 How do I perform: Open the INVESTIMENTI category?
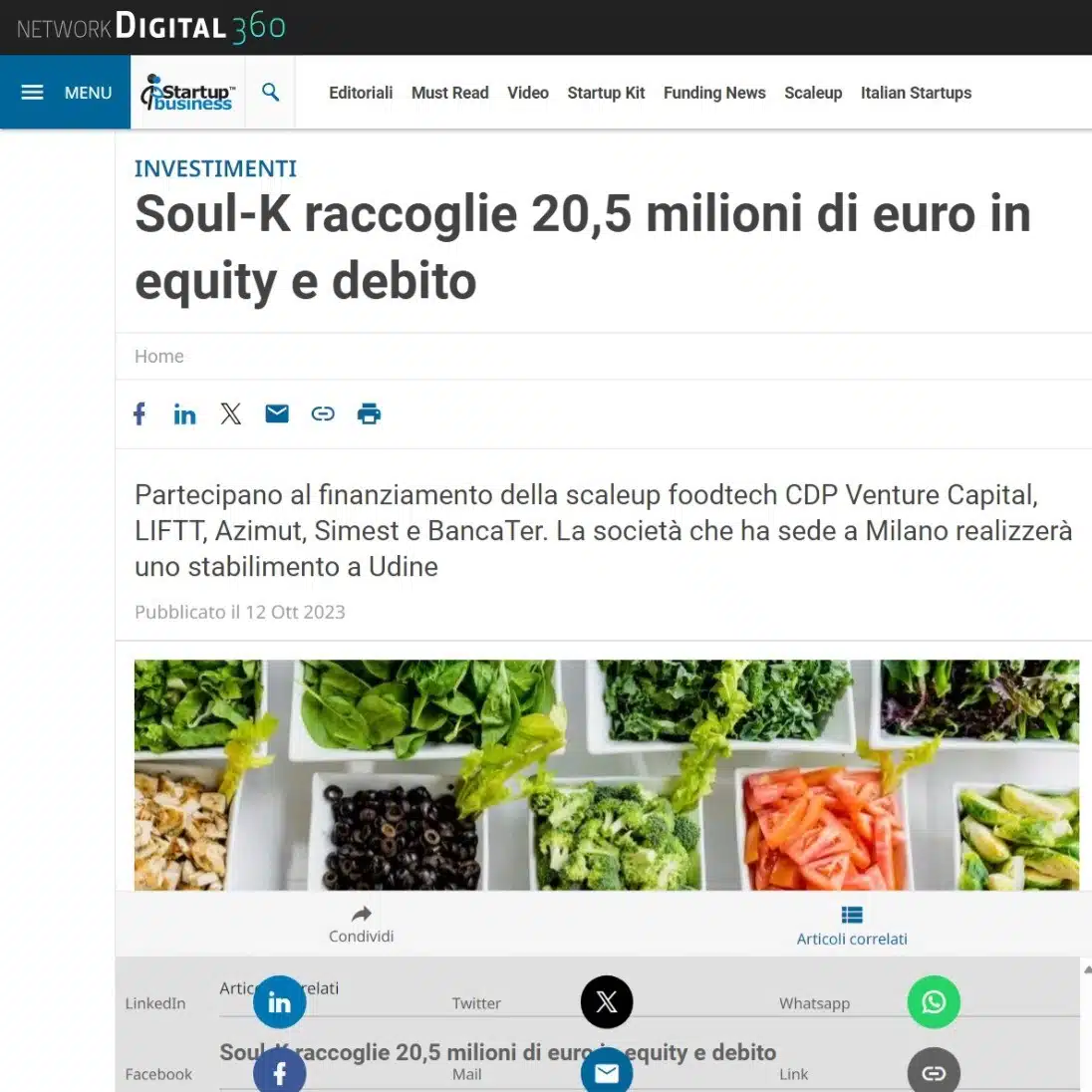215,168
